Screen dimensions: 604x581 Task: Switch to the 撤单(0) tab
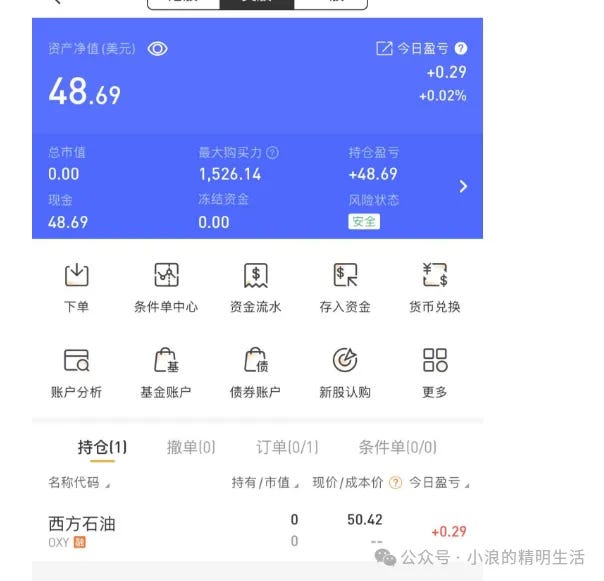click(x=191, y=447)
